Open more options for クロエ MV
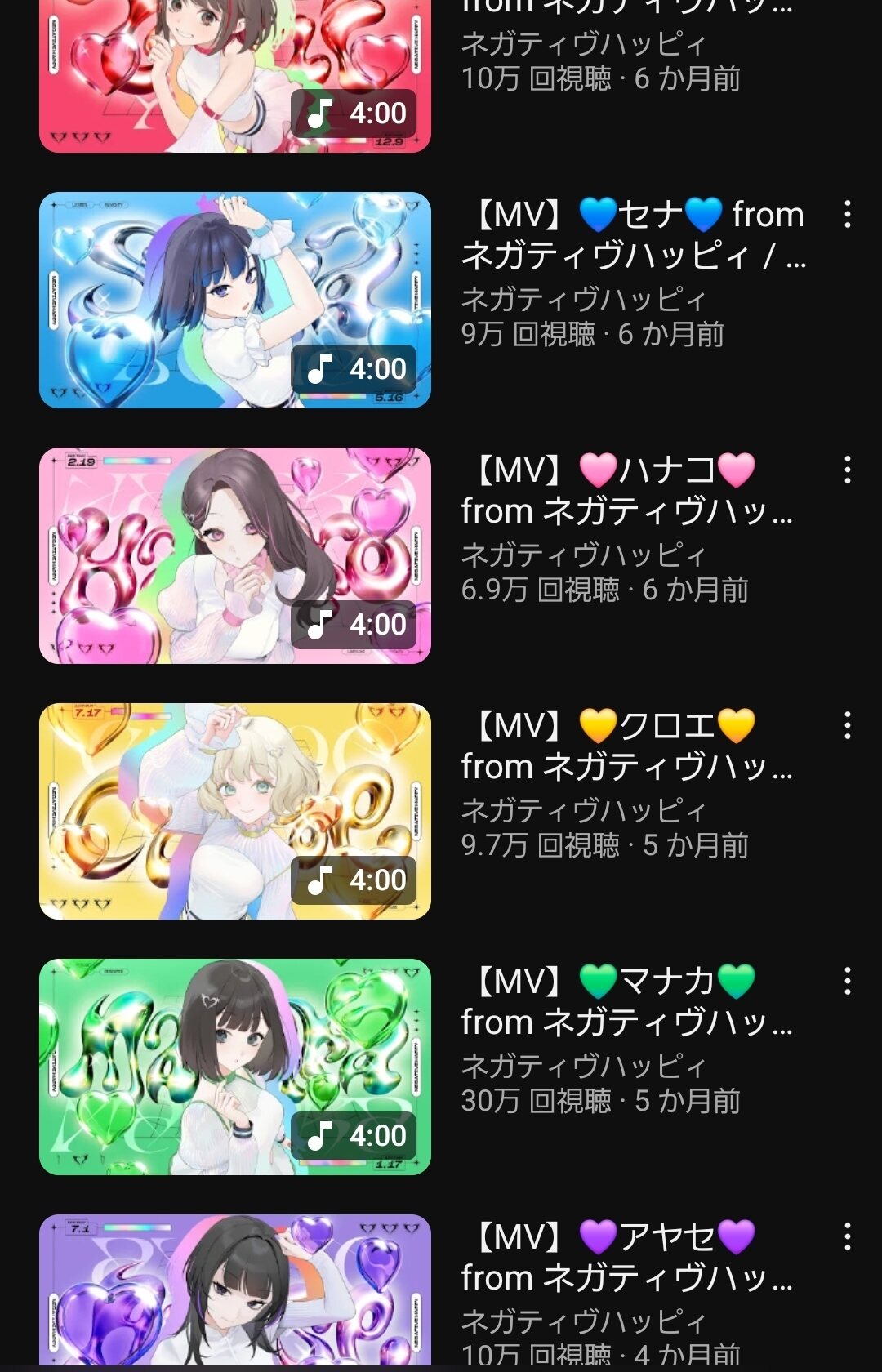The width and height of the screenshot is (882, 1372). (x=848, y=726)
